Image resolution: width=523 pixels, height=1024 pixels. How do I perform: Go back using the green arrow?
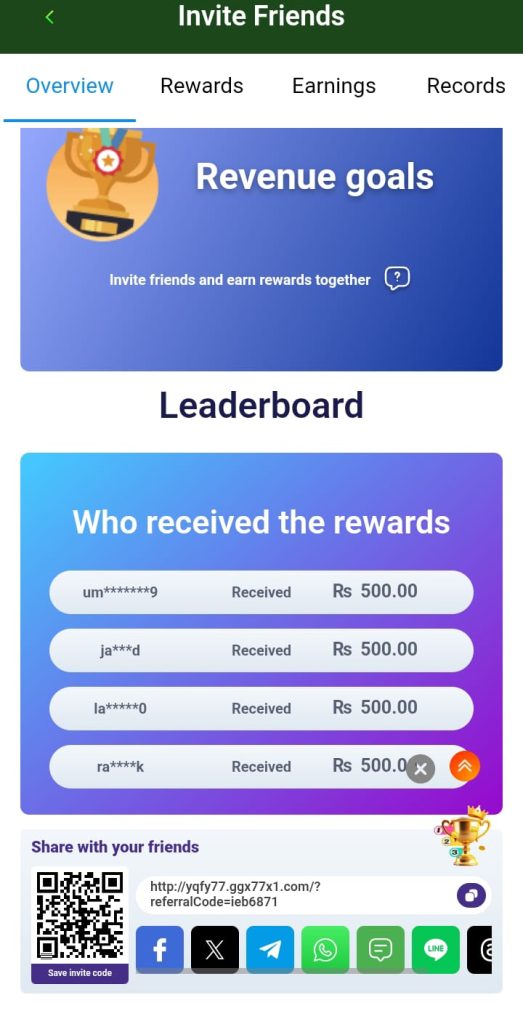pyautogui.click(x=50, y=17)
